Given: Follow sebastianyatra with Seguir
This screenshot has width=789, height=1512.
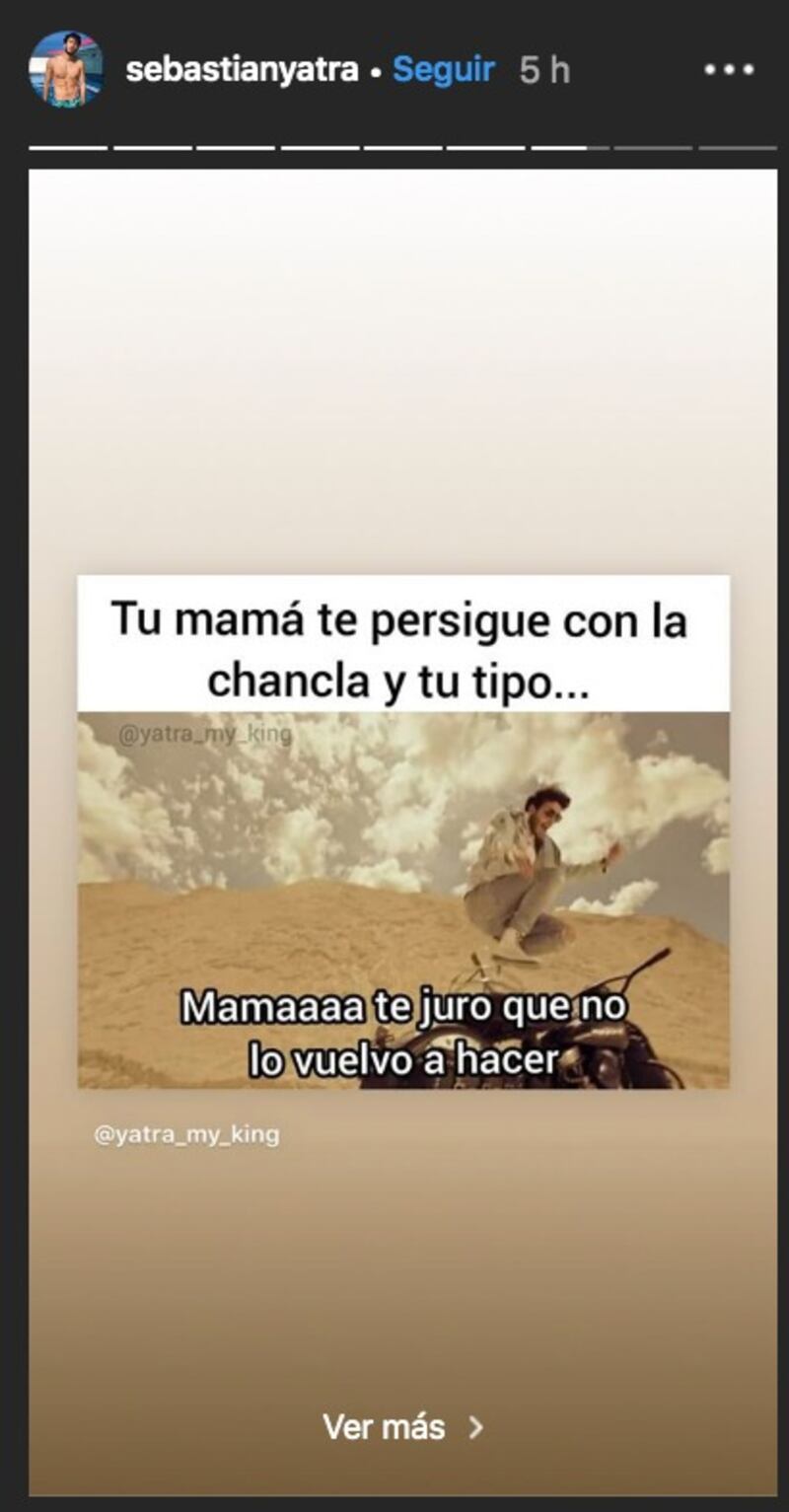Looking at the screenshot, I should click(443, 70).
